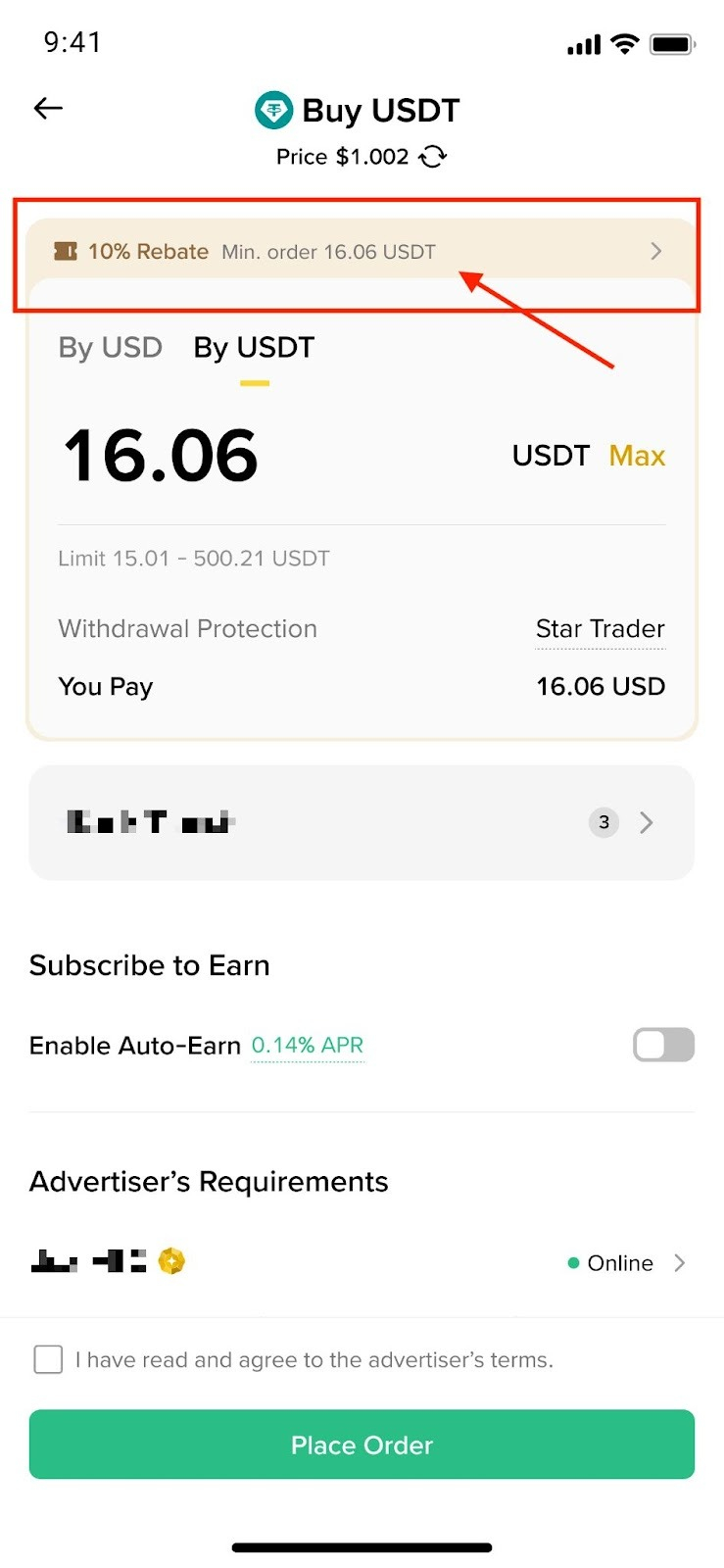Refresh the USDT price

[433, 157]
